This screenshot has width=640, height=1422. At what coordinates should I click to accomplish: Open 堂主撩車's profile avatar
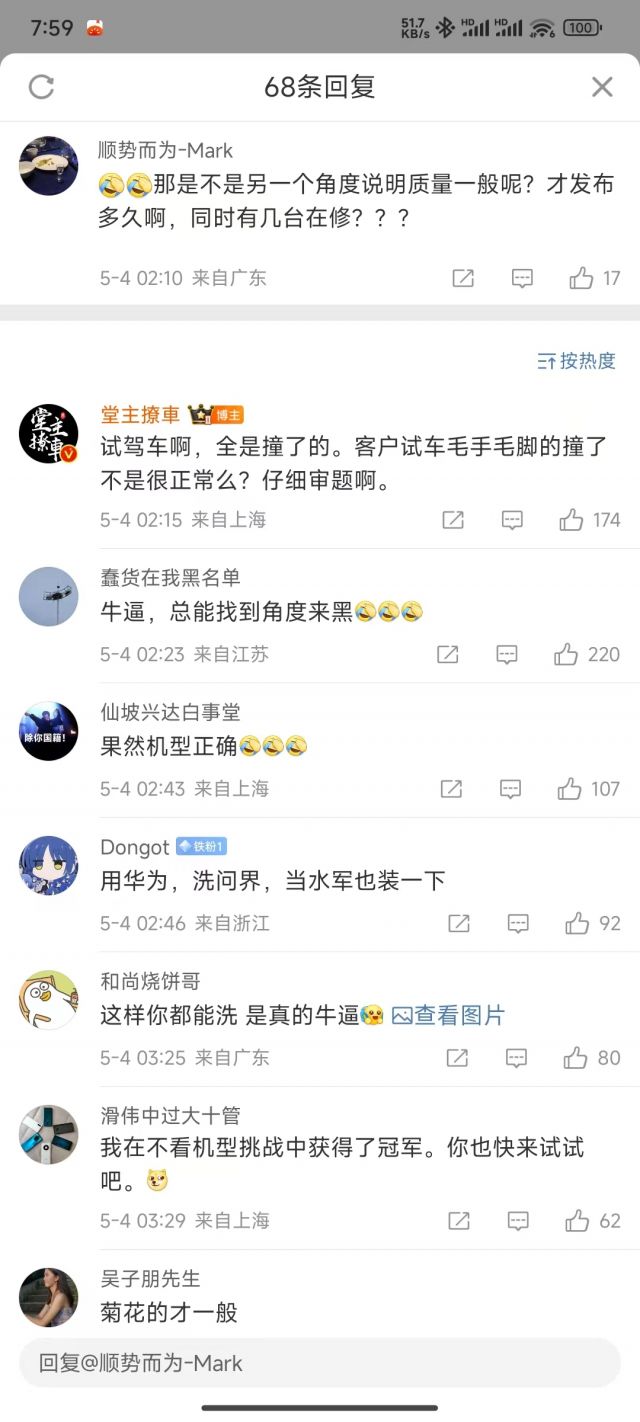point(48,434)
